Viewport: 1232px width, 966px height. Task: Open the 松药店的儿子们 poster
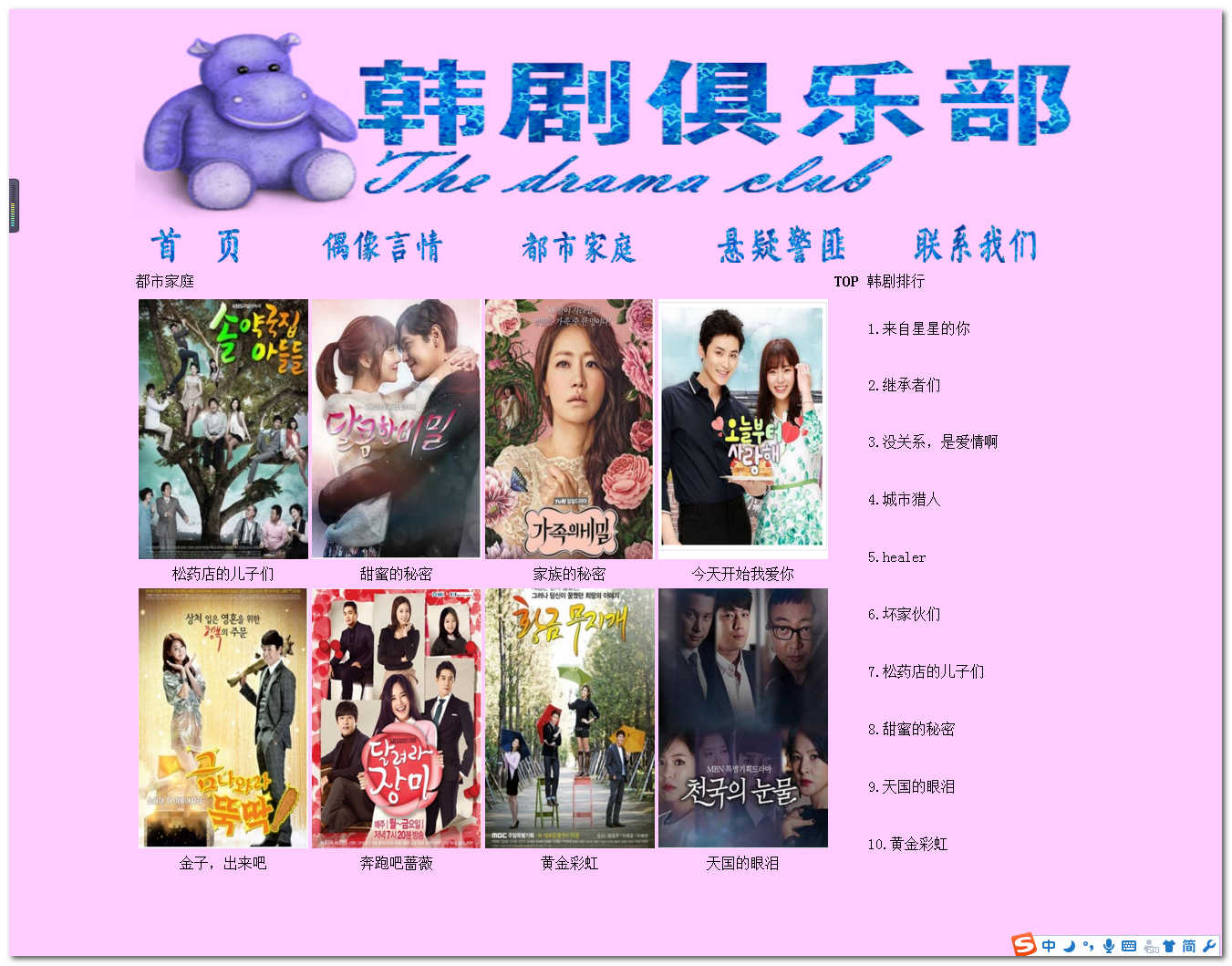coord(223,429)
